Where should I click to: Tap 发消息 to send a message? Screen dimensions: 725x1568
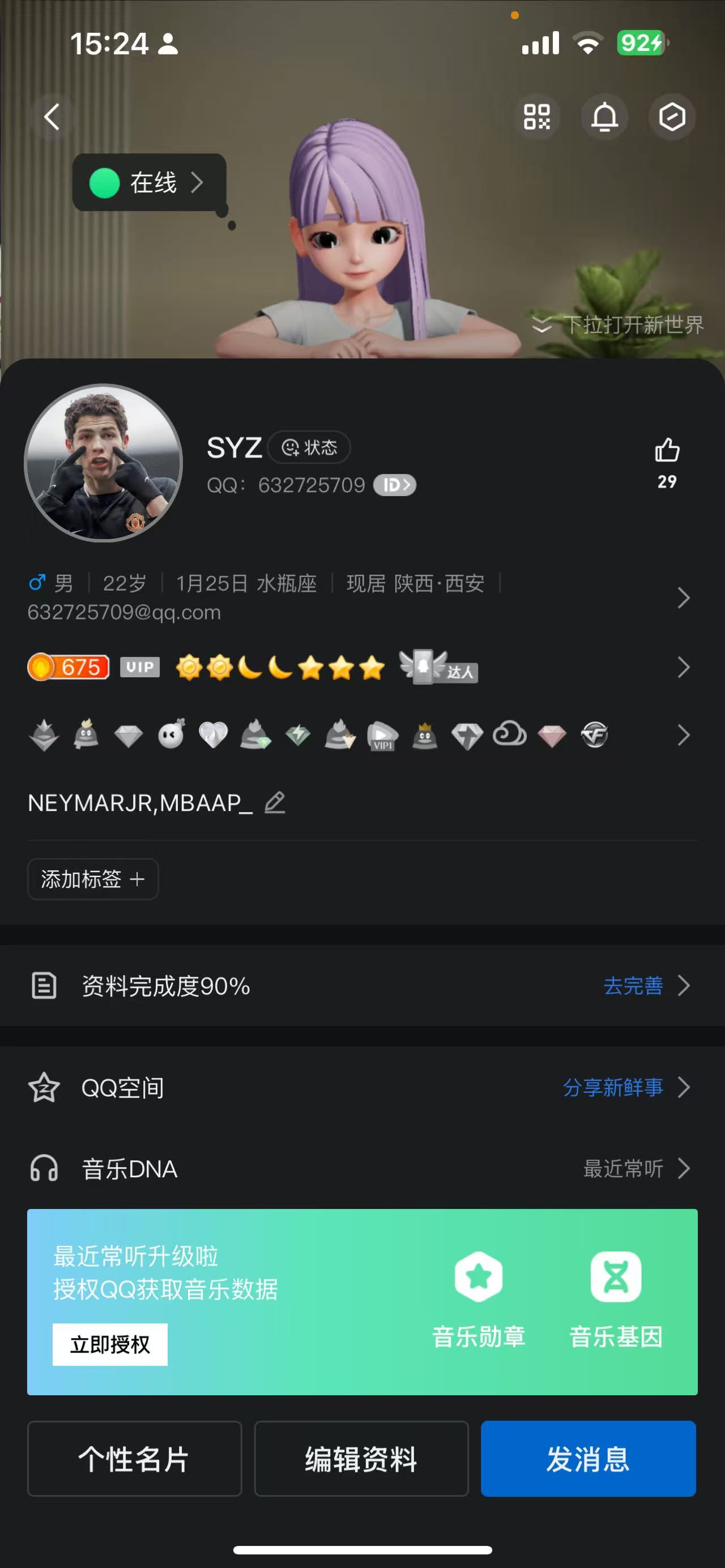588,1459
